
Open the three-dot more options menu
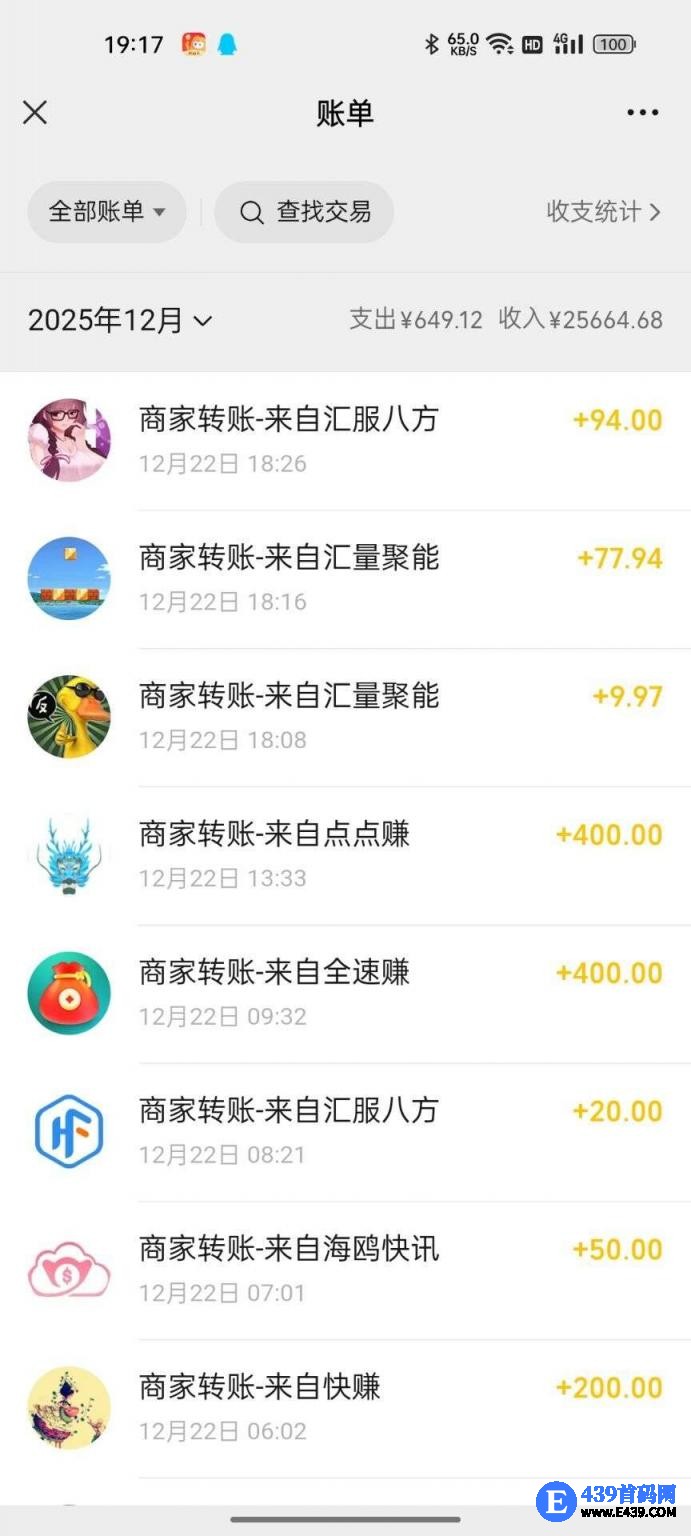[x=642, y=113]
